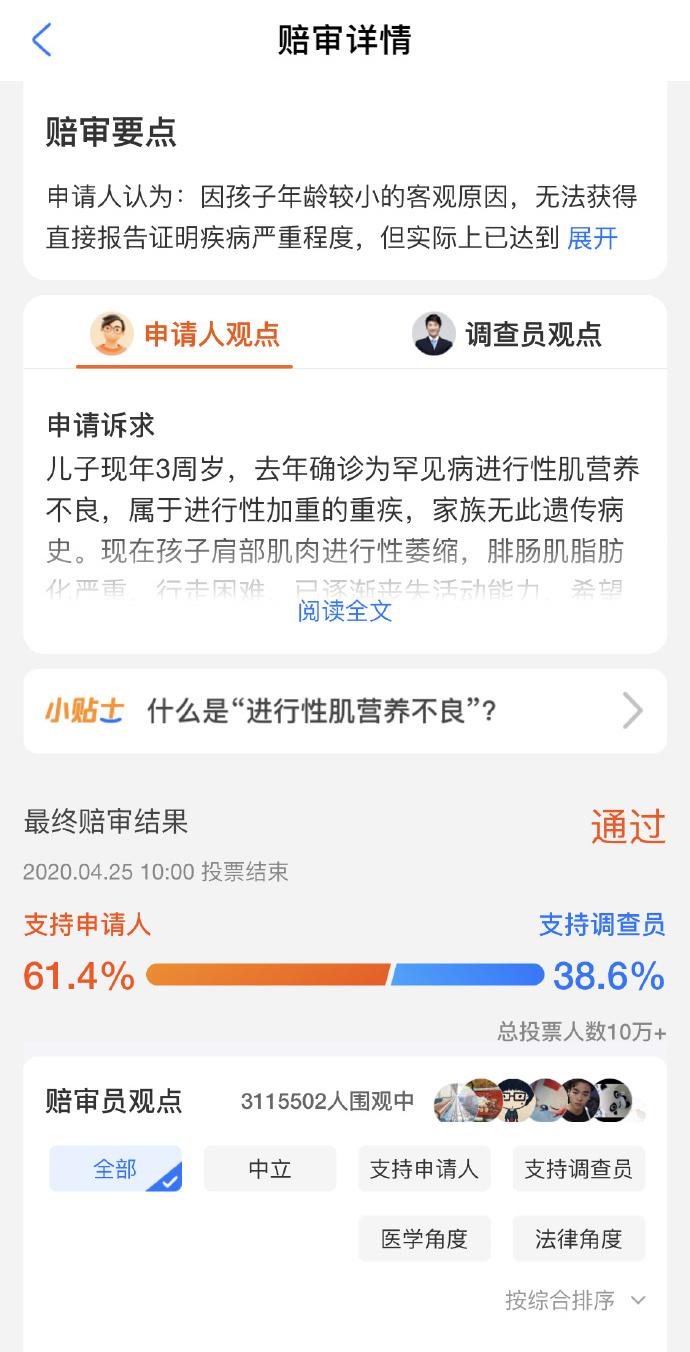Viewport: 690px width, 1352px height.
Task: Filter opinions by 法律角度
Action: (x=578, y=1239)
